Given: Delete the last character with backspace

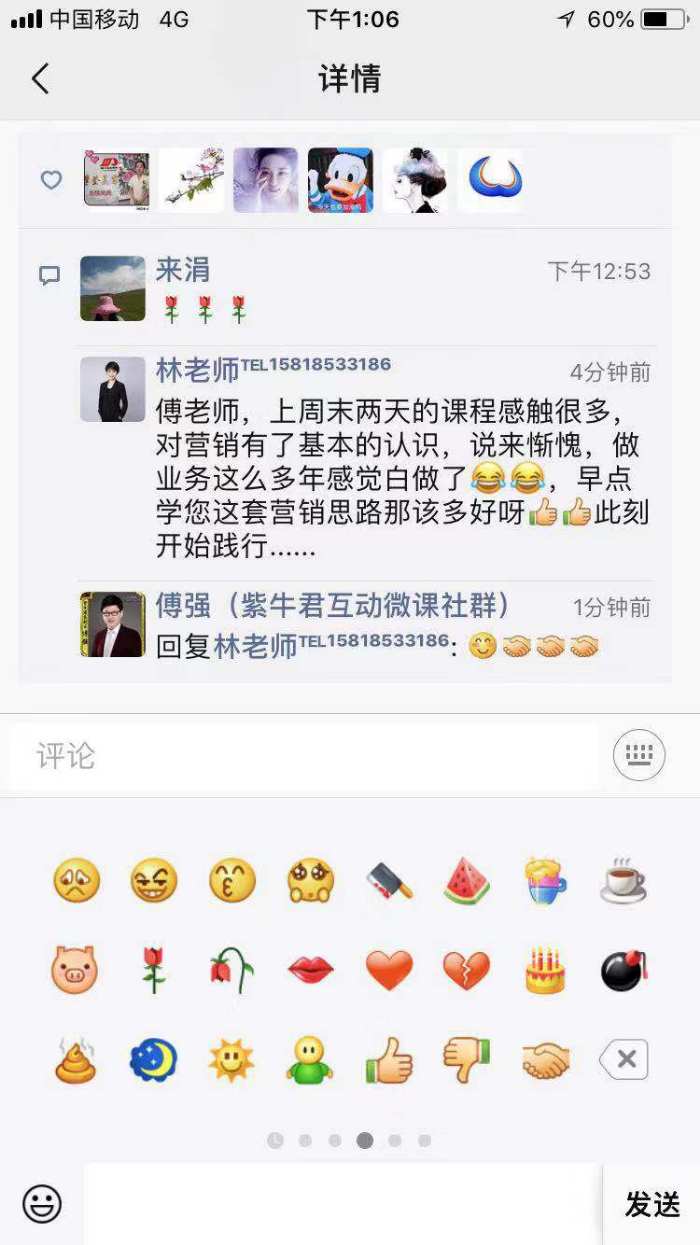Looking at the screenshot, I should (624, 1060).
